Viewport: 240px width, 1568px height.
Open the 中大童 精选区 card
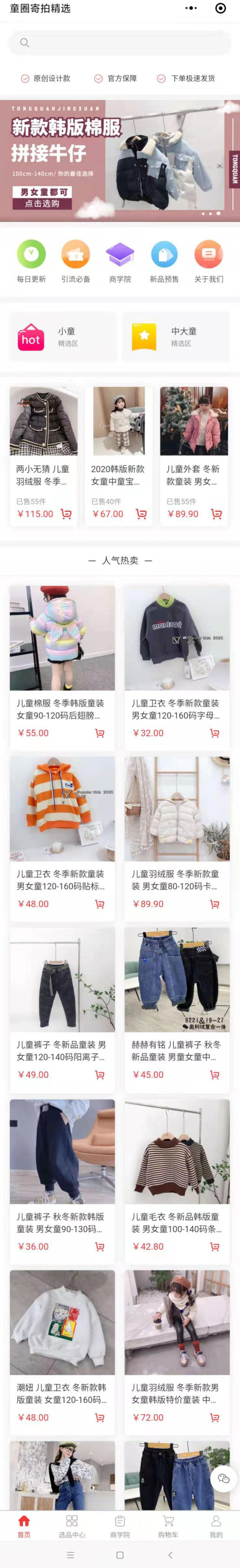176,337
